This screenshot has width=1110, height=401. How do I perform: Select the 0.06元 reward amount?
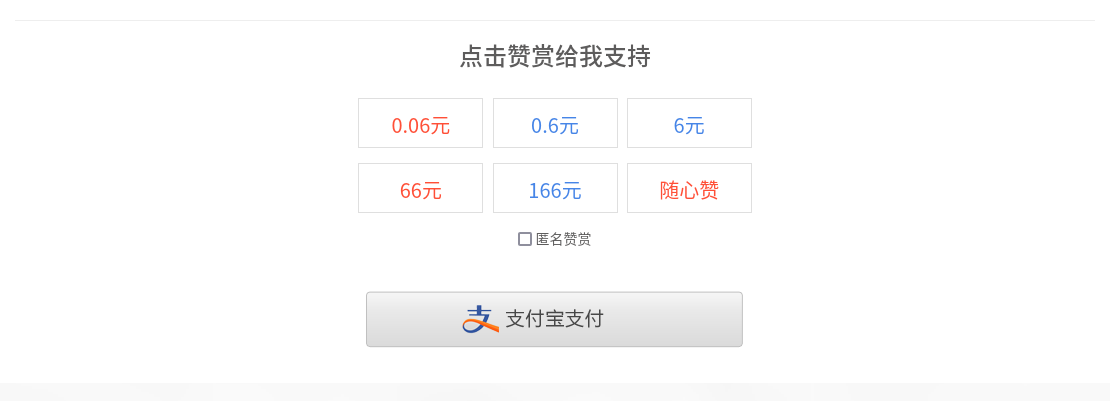point(420,124)
